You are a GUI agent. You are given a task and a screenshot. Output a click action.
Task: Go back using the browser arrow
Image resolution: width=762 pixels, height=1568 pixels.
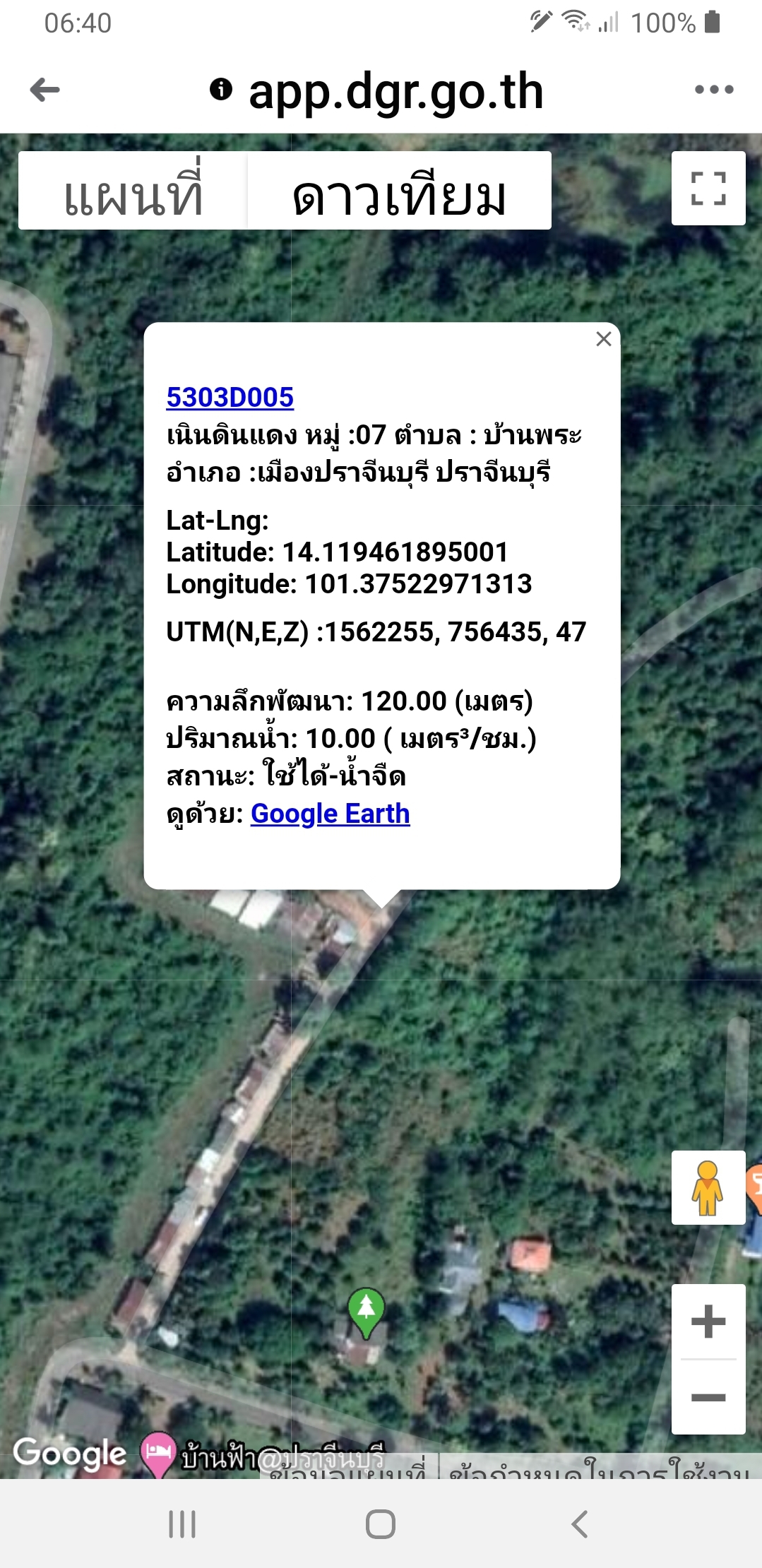(x=44, y=90)
